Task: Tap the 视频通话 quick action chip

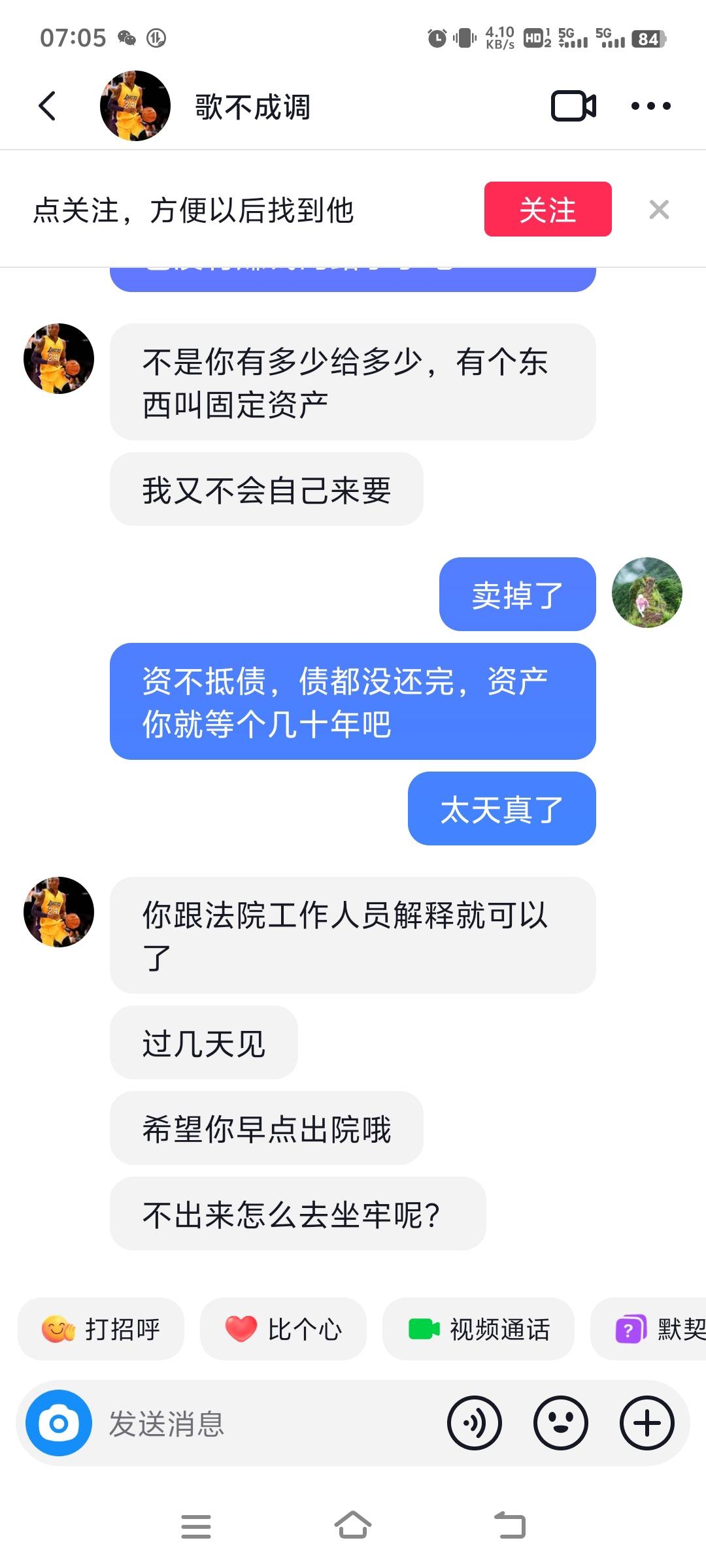Action: point(479,1329)
